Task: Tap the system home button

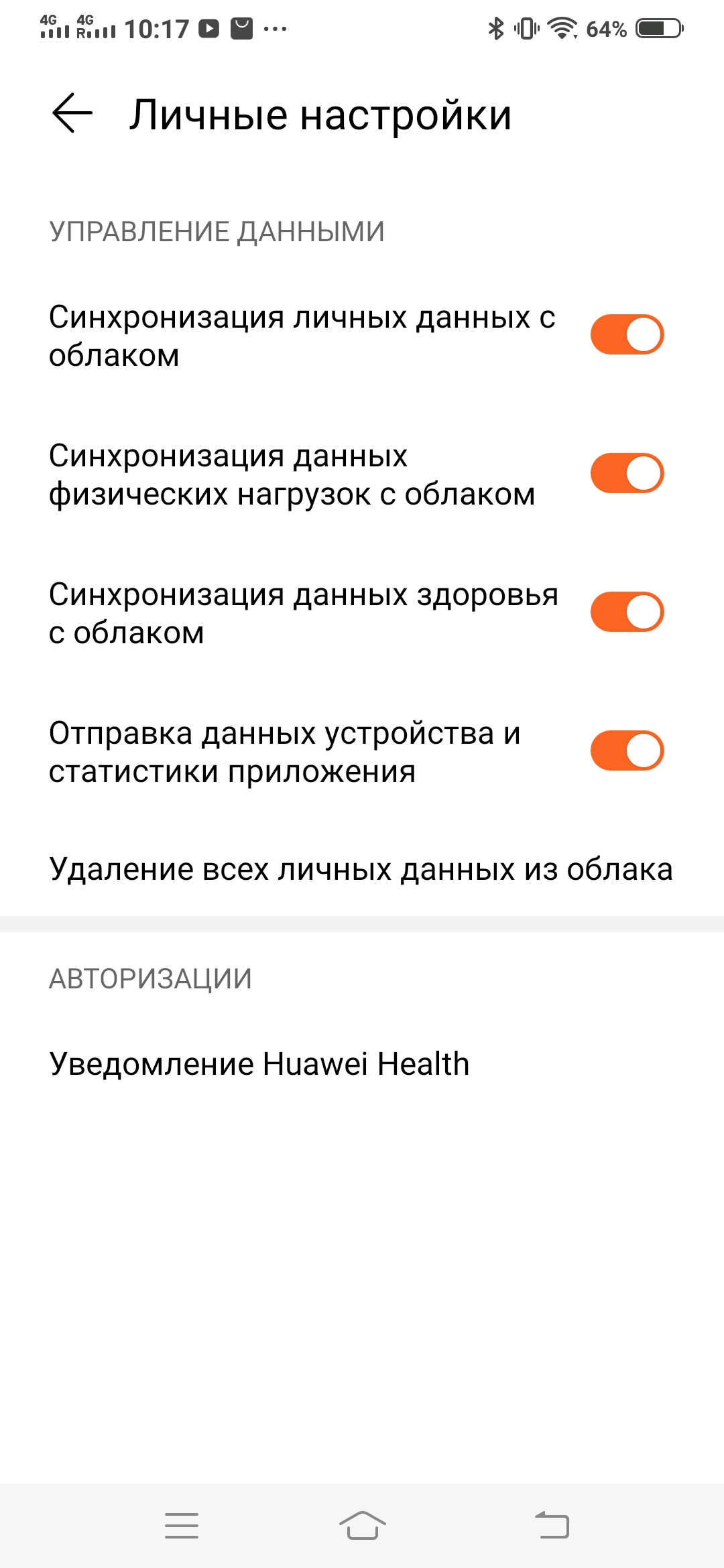Action: (362, 1526)
